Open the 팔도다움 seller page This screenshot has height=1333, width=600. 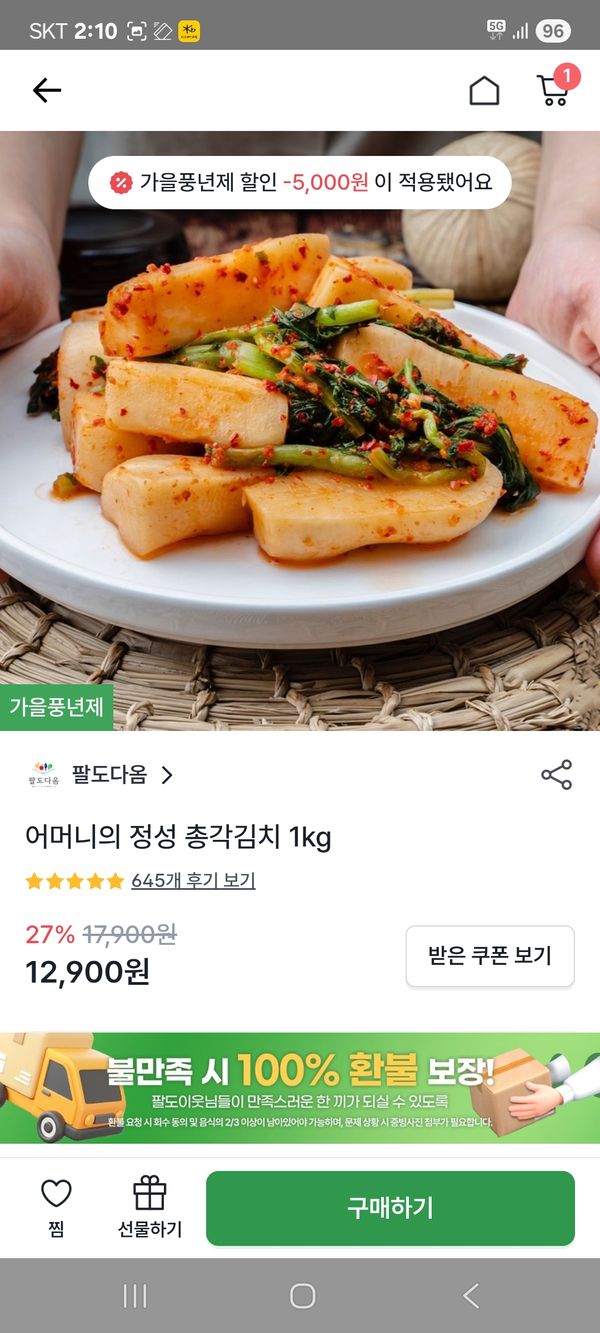pos(100,775)
